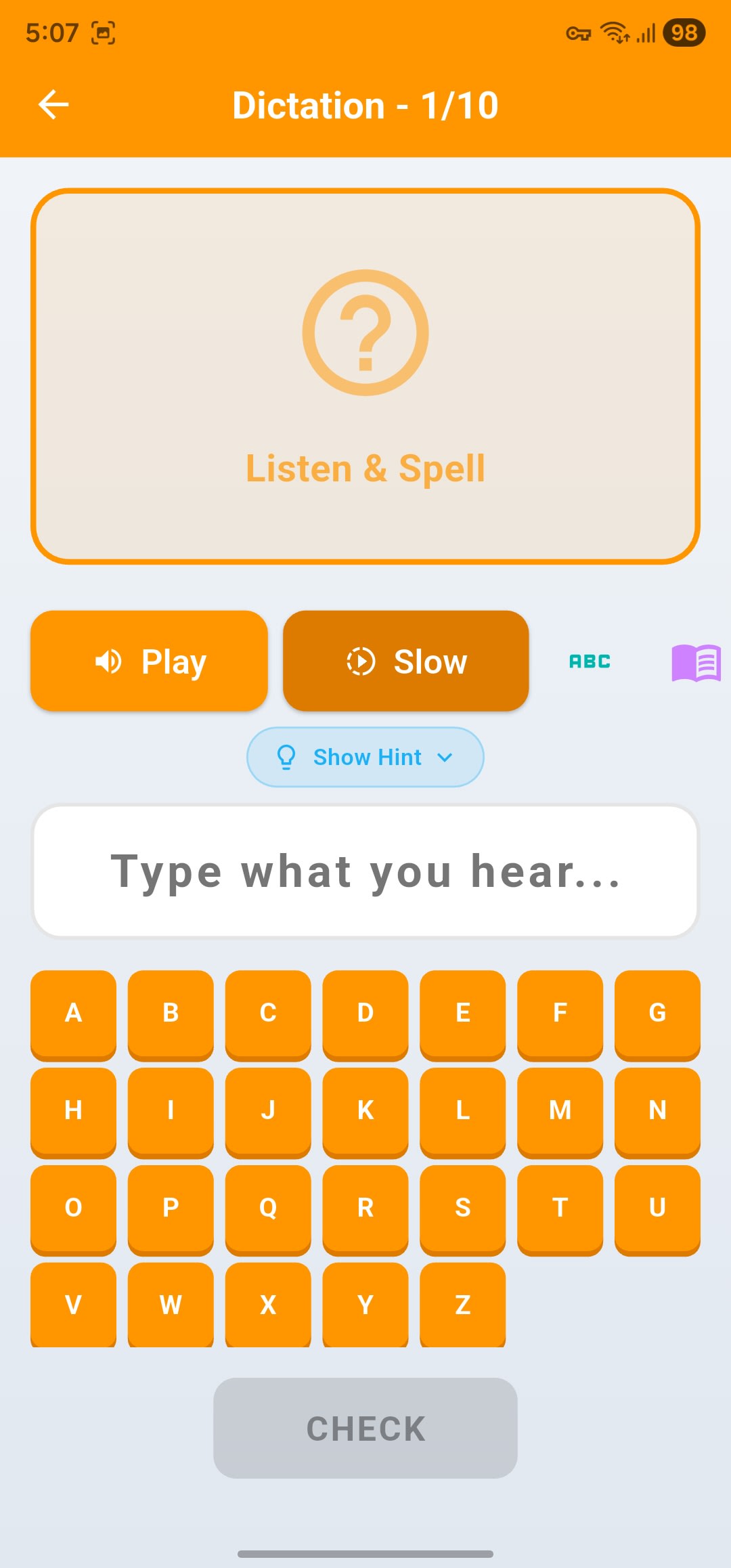The width and height of the screenshot is (731, 1568).
Task: Select the letter T key
Action: [x=560, y=1208]
